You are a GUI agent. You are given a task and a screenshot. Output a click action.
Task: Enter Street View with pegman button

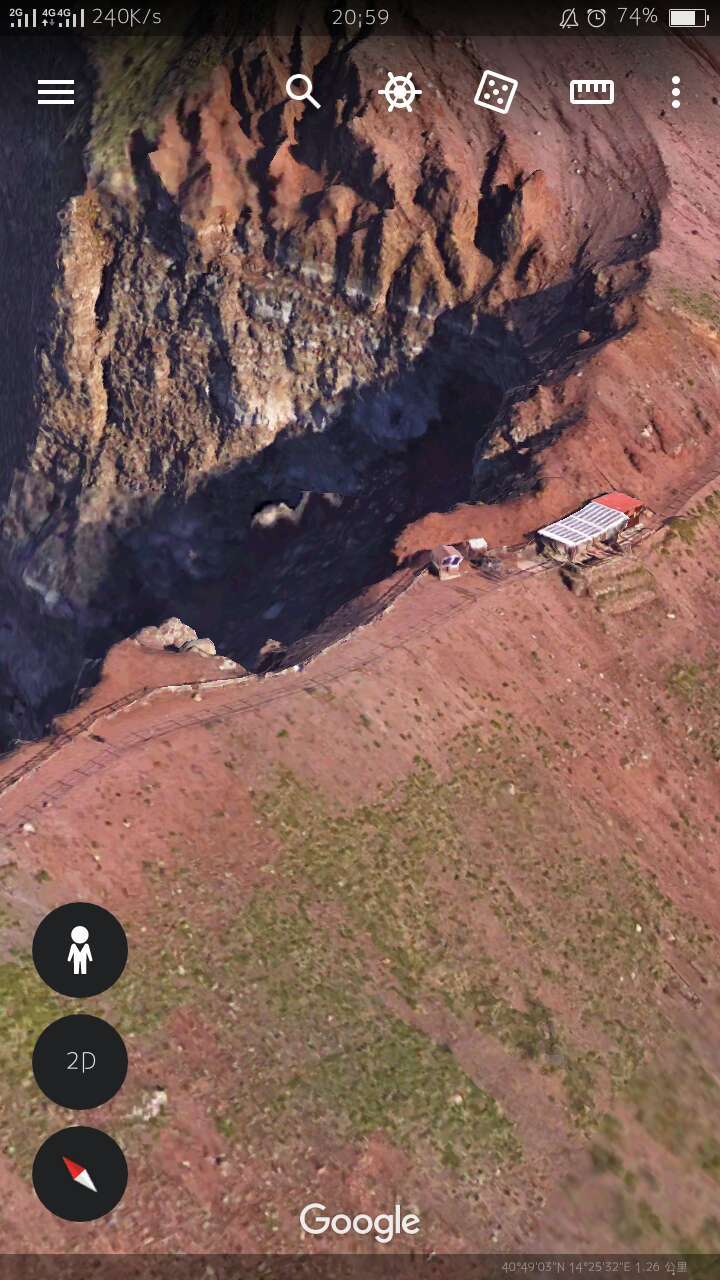80,950
